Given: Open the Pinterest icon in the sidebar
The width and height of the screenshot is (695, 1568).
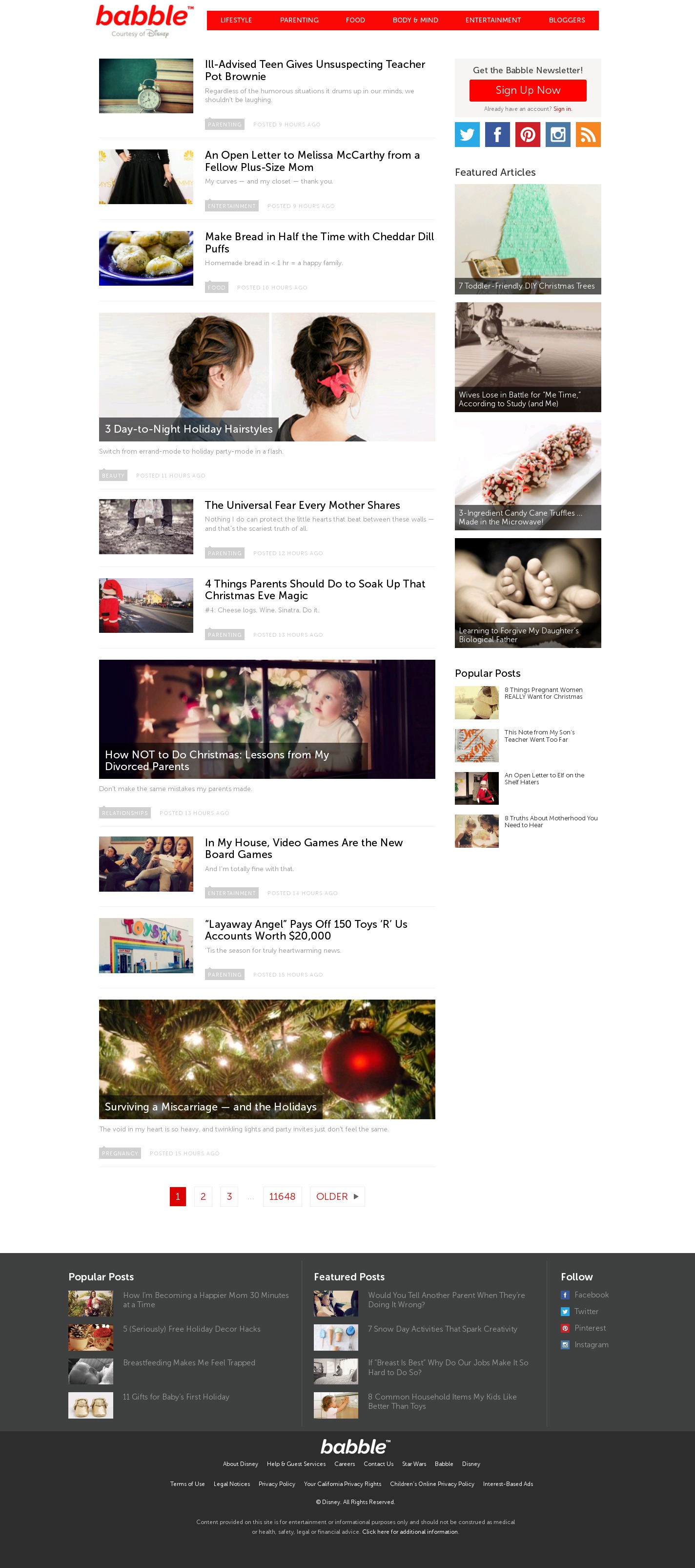Looking at the screenshot, I should 528,134.
